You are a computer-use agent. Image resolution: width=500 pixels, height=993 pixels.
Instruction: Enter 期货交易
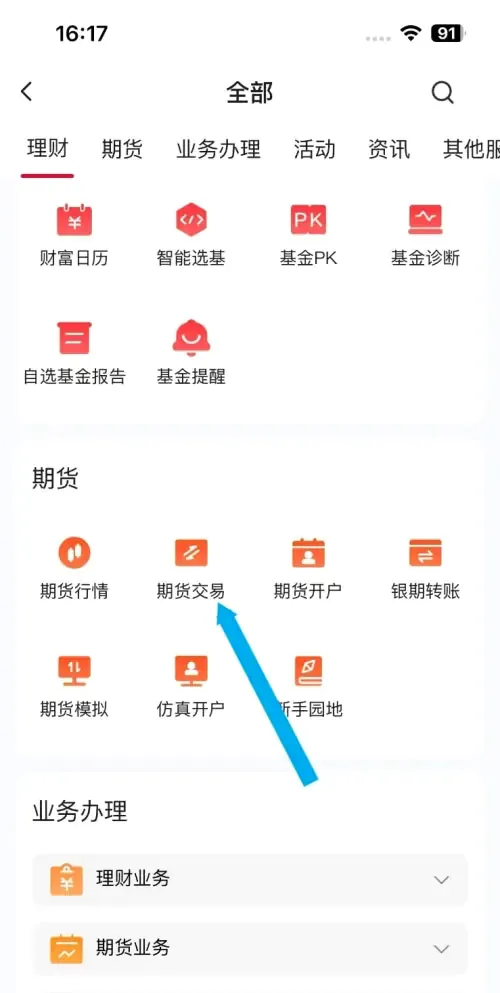[191, 569]
